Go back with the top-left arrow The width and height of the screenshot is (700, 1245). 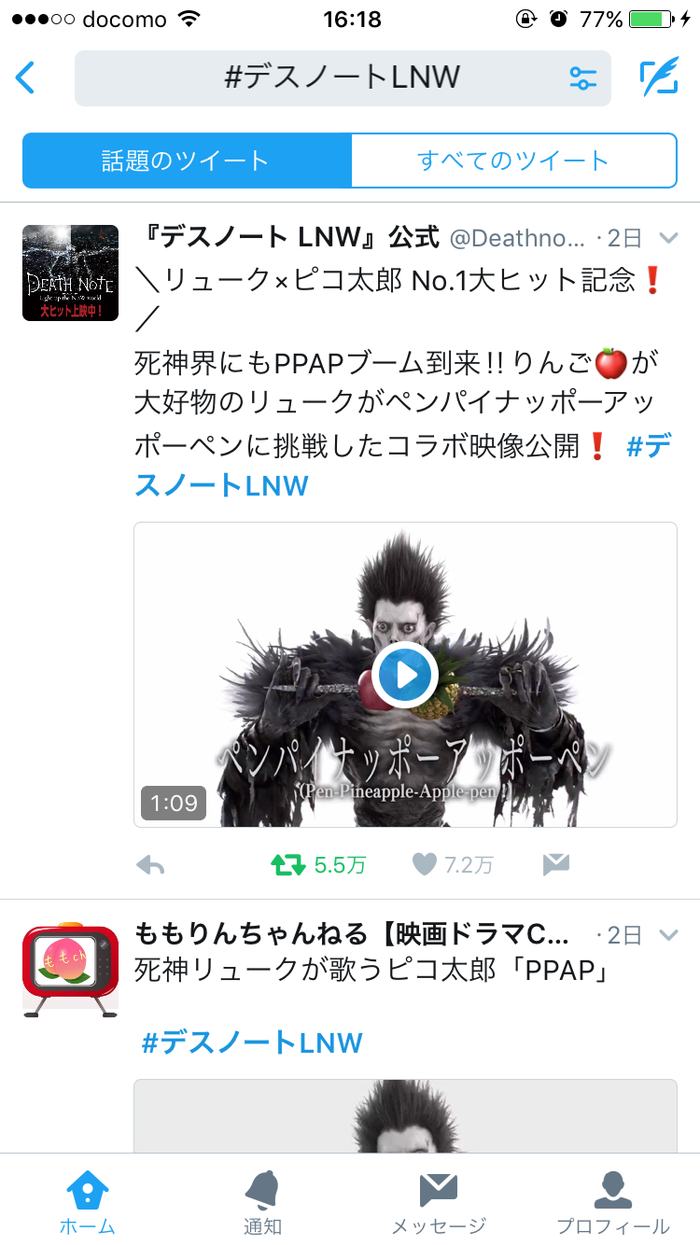26,78
